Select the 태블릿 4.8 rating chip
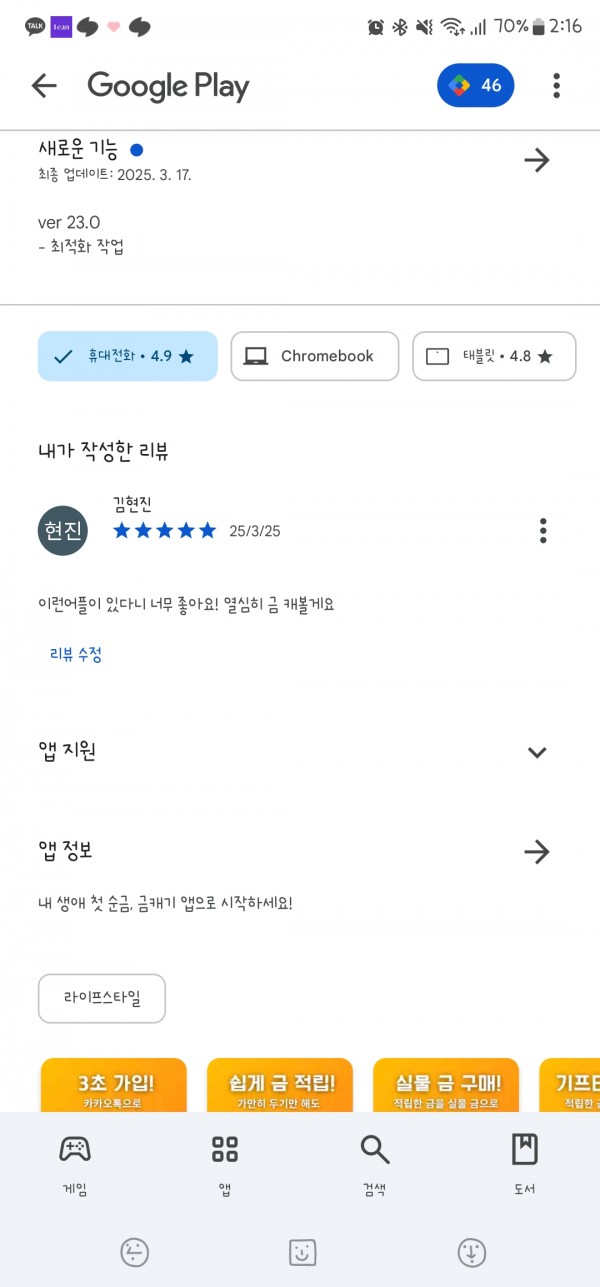600x1287 pixels. (494, 356)
